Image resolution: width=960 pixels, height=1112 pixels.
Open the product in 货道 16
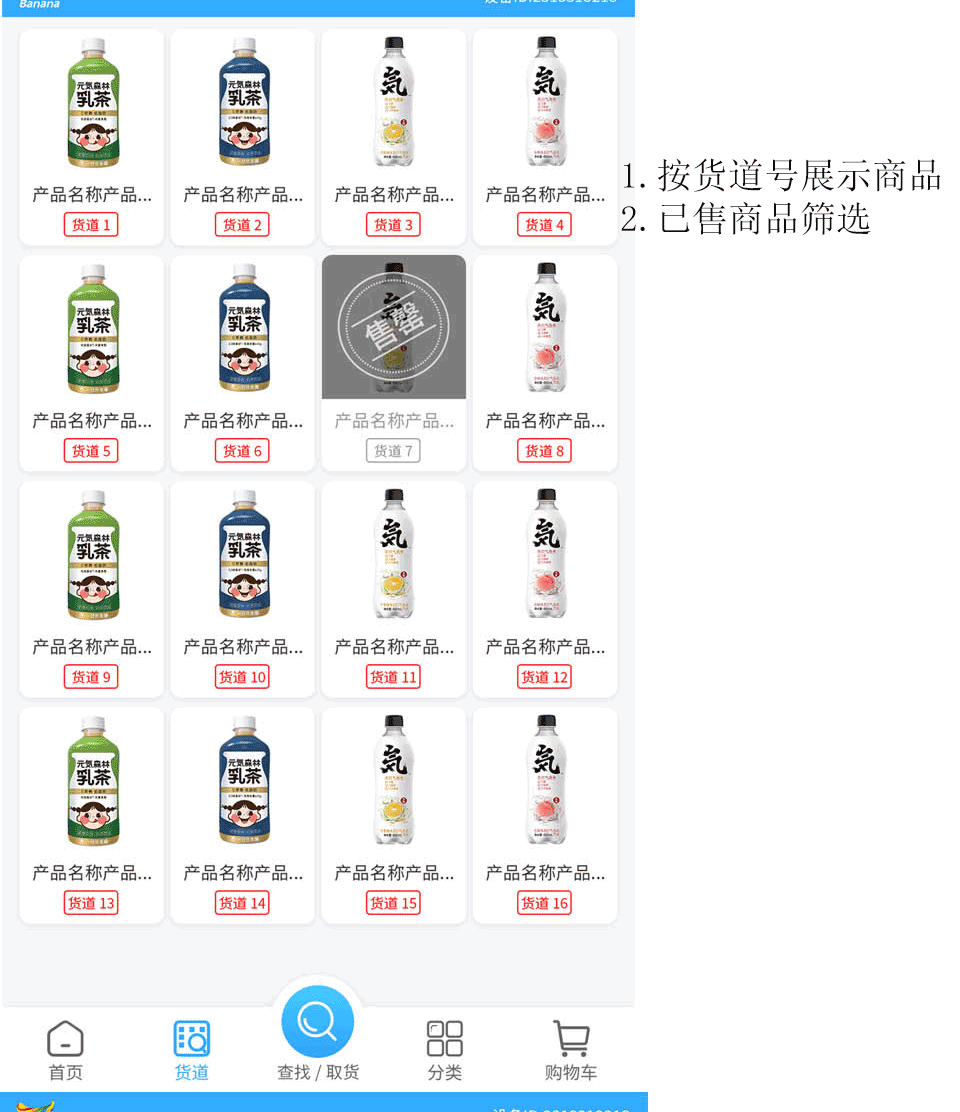click(x=545, y=788)
